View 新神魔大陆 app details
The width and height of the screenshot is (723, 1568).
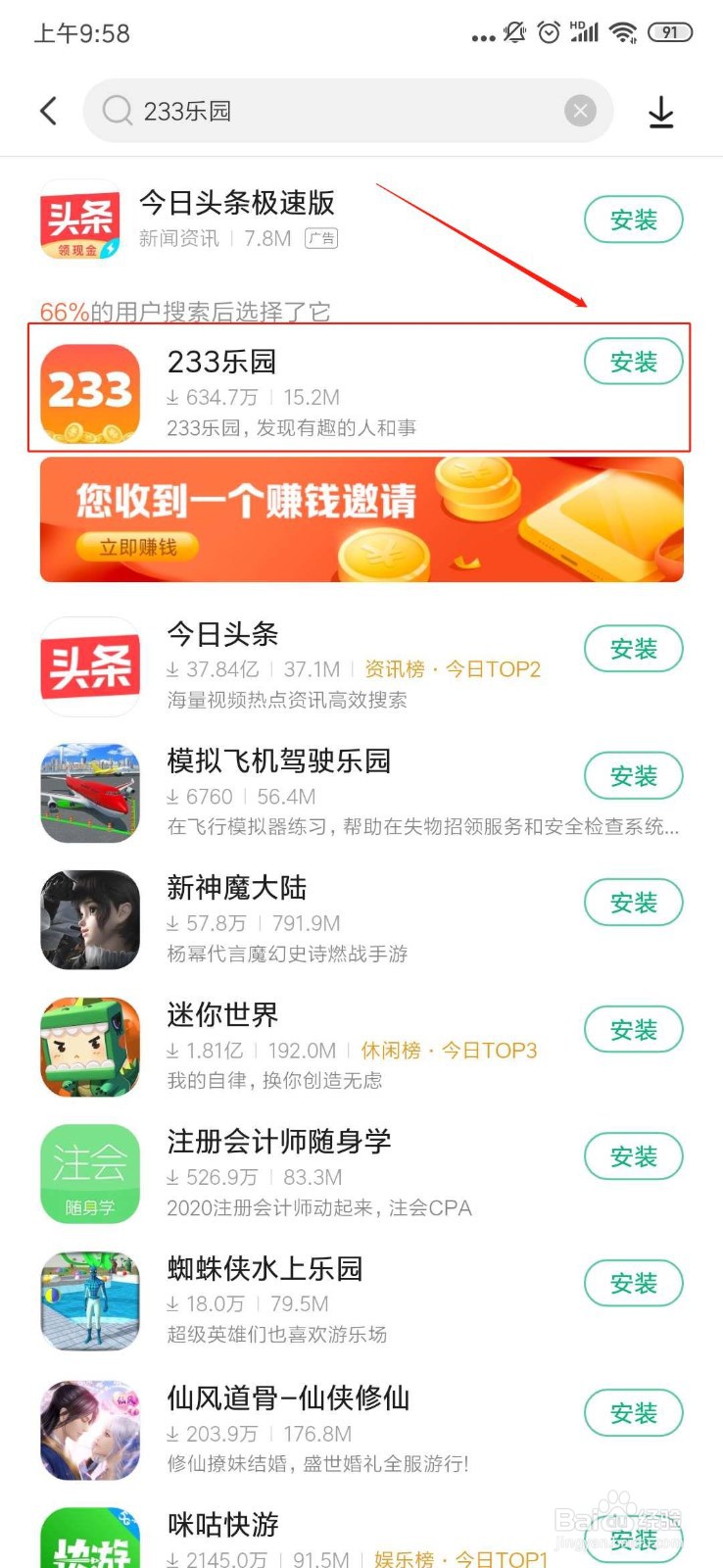point(294,919)
